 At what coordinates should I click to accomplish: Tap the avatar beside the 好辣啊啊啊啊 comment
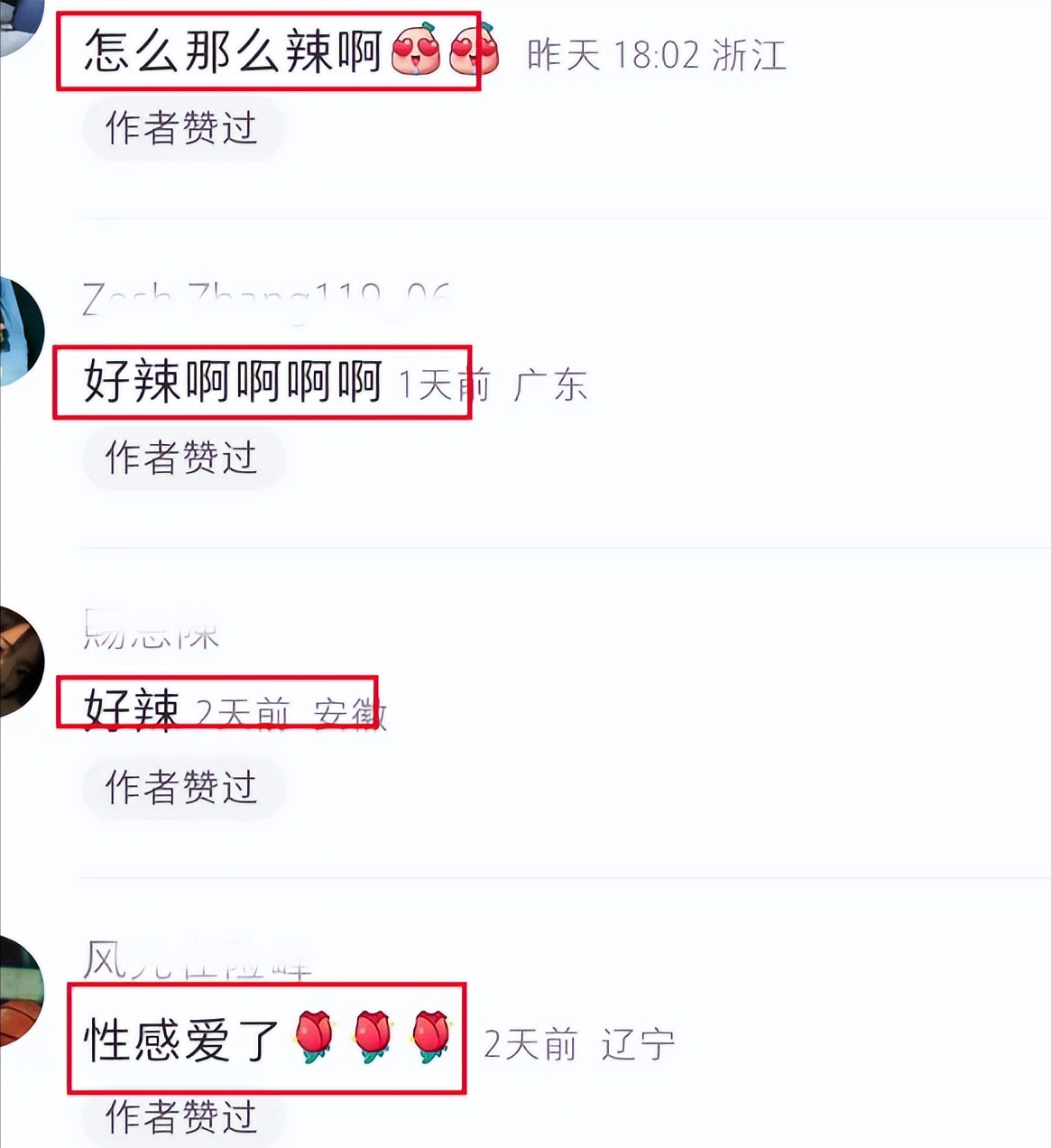(20, 330)
